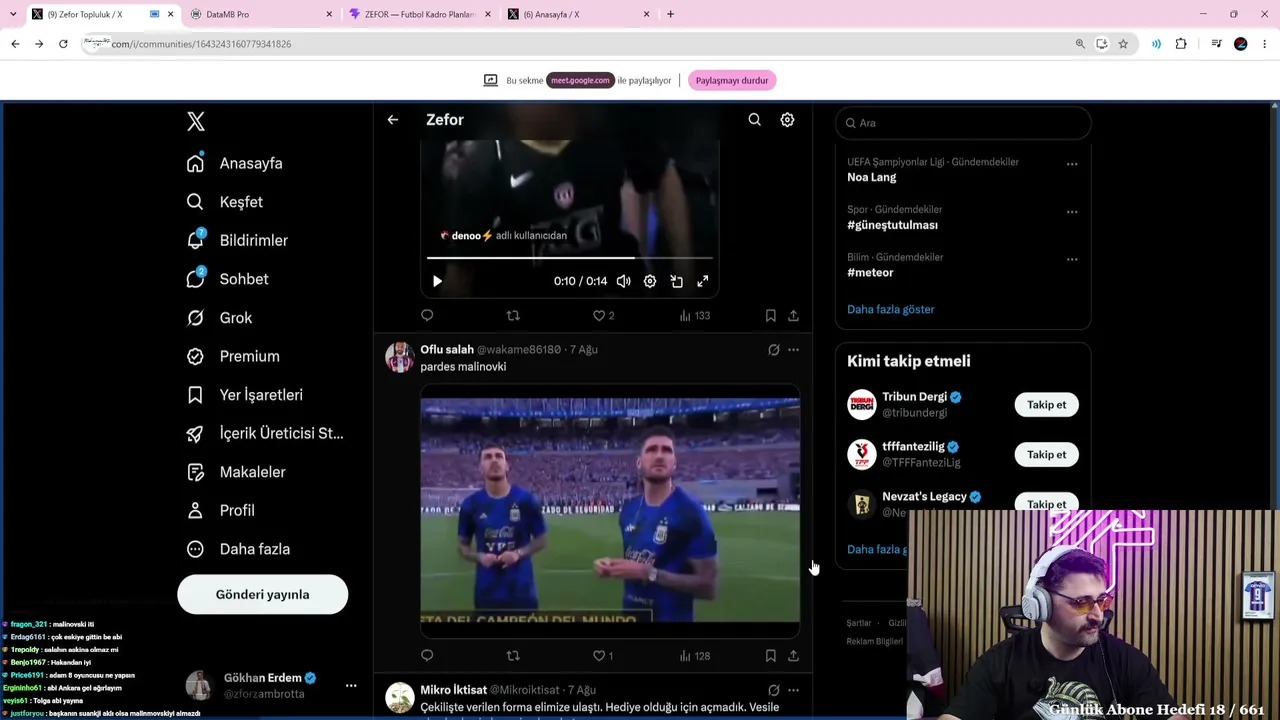Screen dimensions: 1280x720
Task: Click the Ara search box
Action: [x=963, y=123]
